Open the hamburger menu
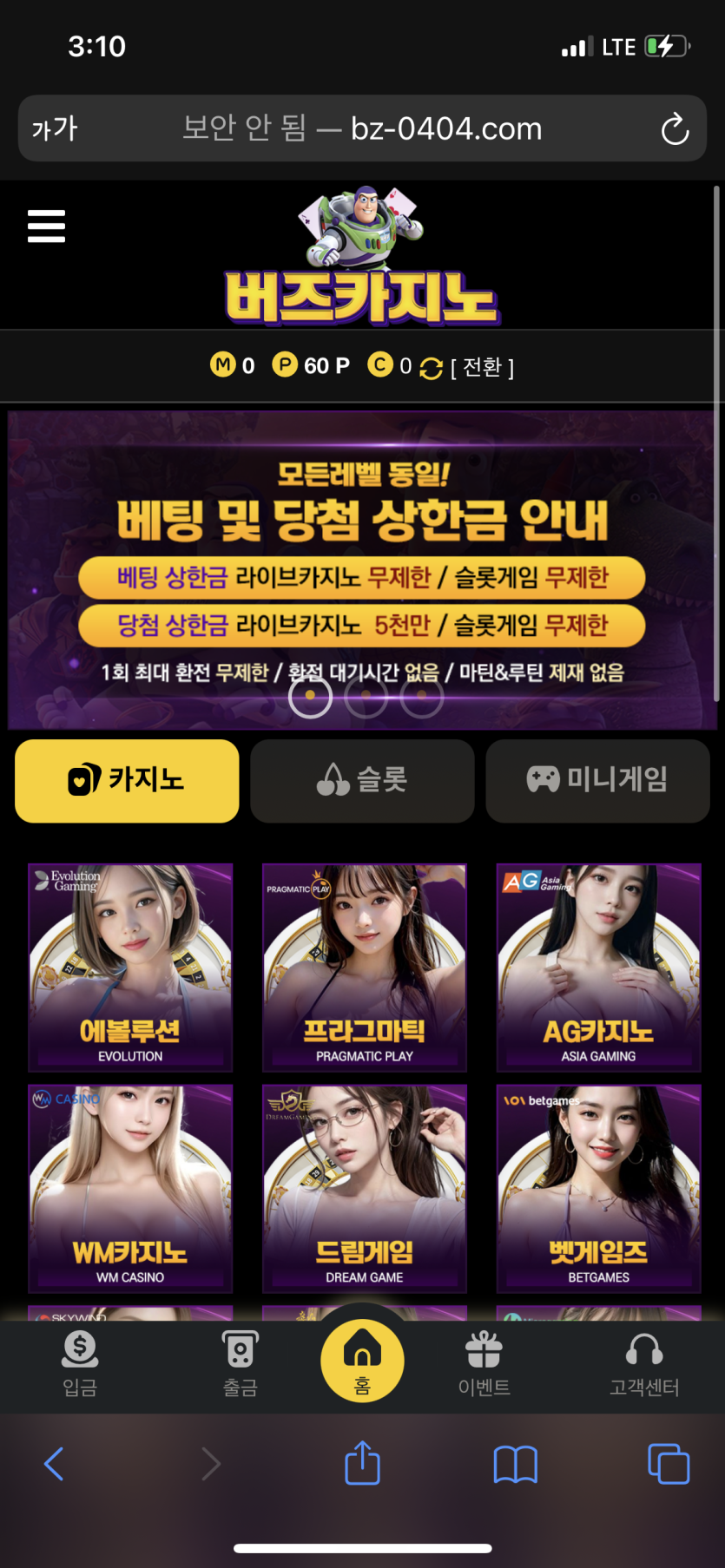The image size is (725, 1568). click(x=46, y=226)
